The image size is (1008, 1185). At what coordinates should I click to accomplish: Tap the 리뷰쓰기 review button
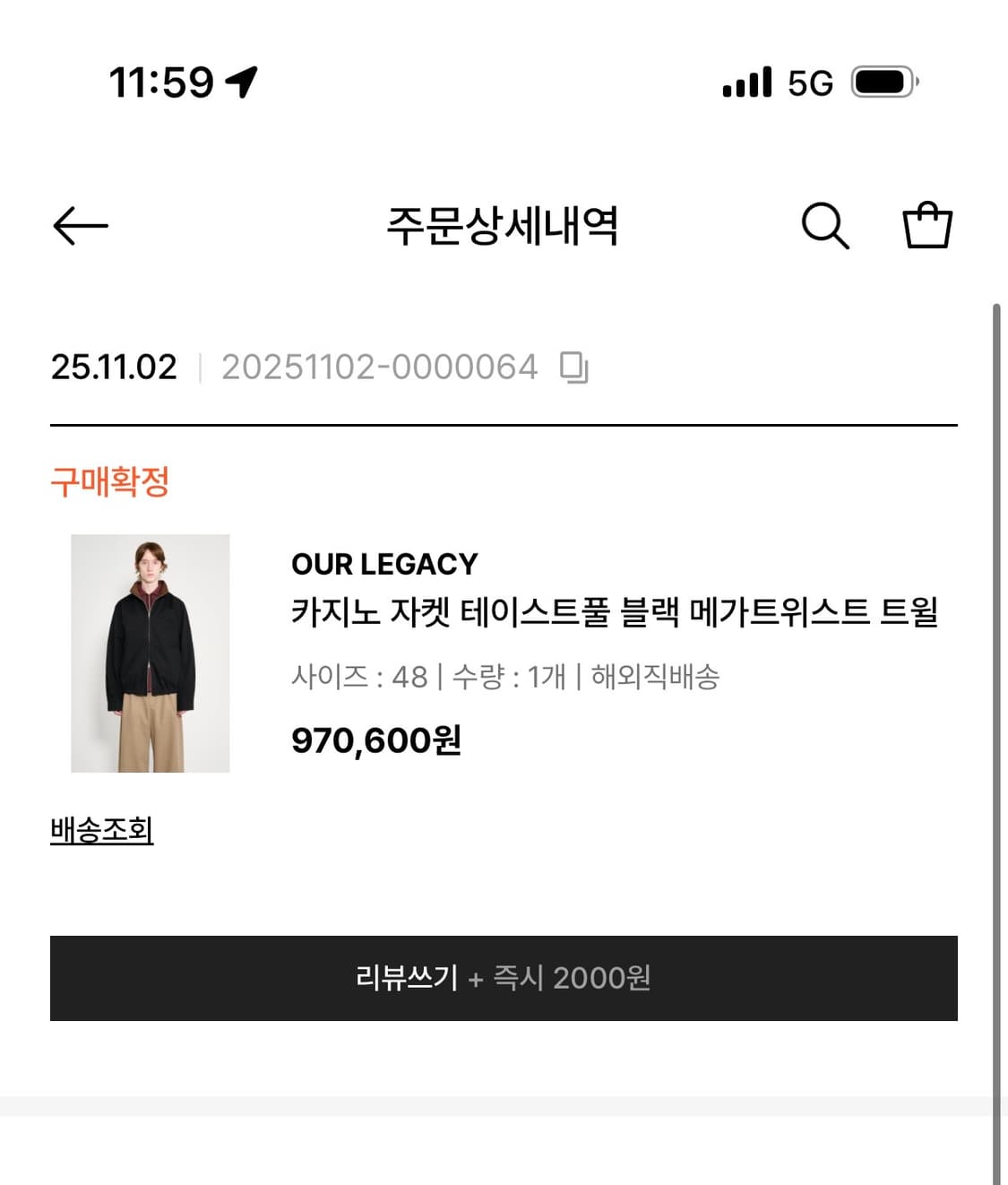coord(504,979)
